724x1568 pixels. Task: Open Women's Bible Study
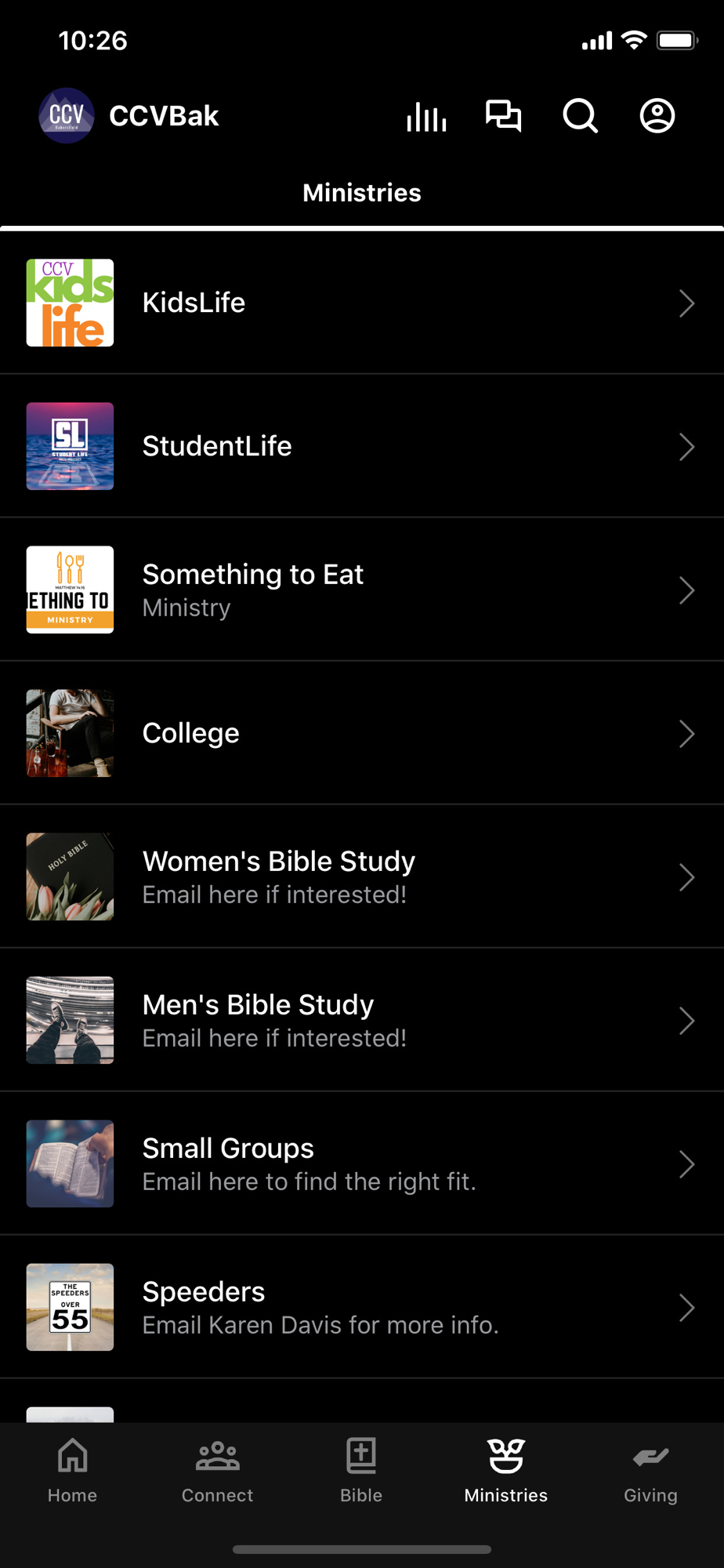pos(361,877)
